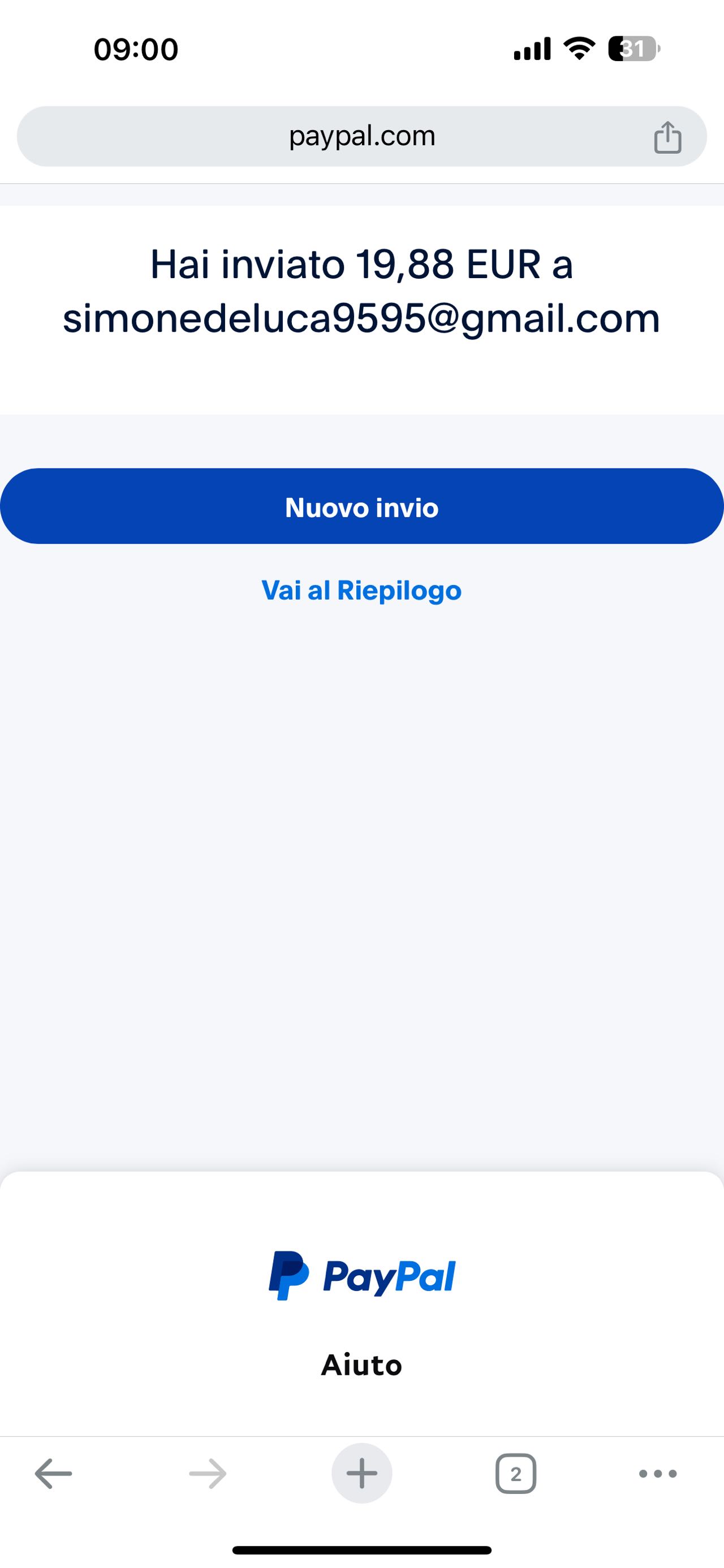724x1568 pixels.
Task: Show the open tabs switcher
Action: 516,1474
